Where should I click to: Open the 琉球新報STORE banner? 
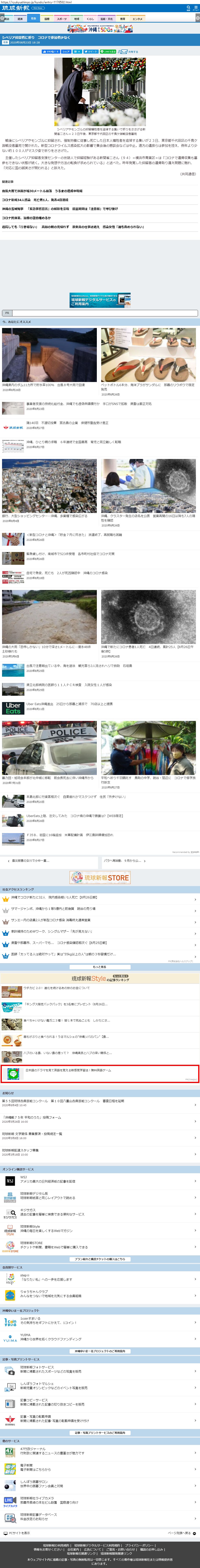100,877
